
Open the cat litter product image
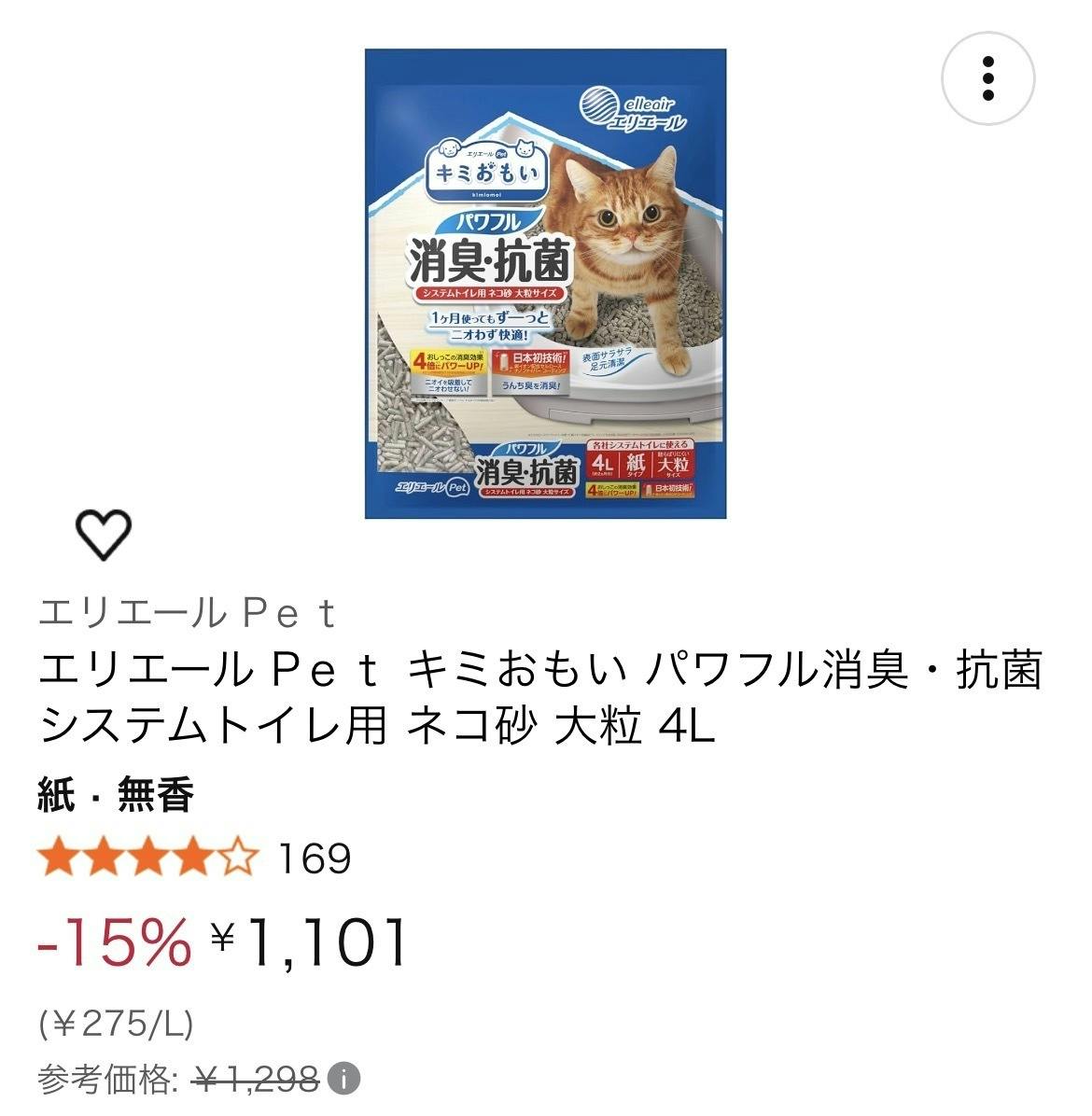tap(545, 284)
